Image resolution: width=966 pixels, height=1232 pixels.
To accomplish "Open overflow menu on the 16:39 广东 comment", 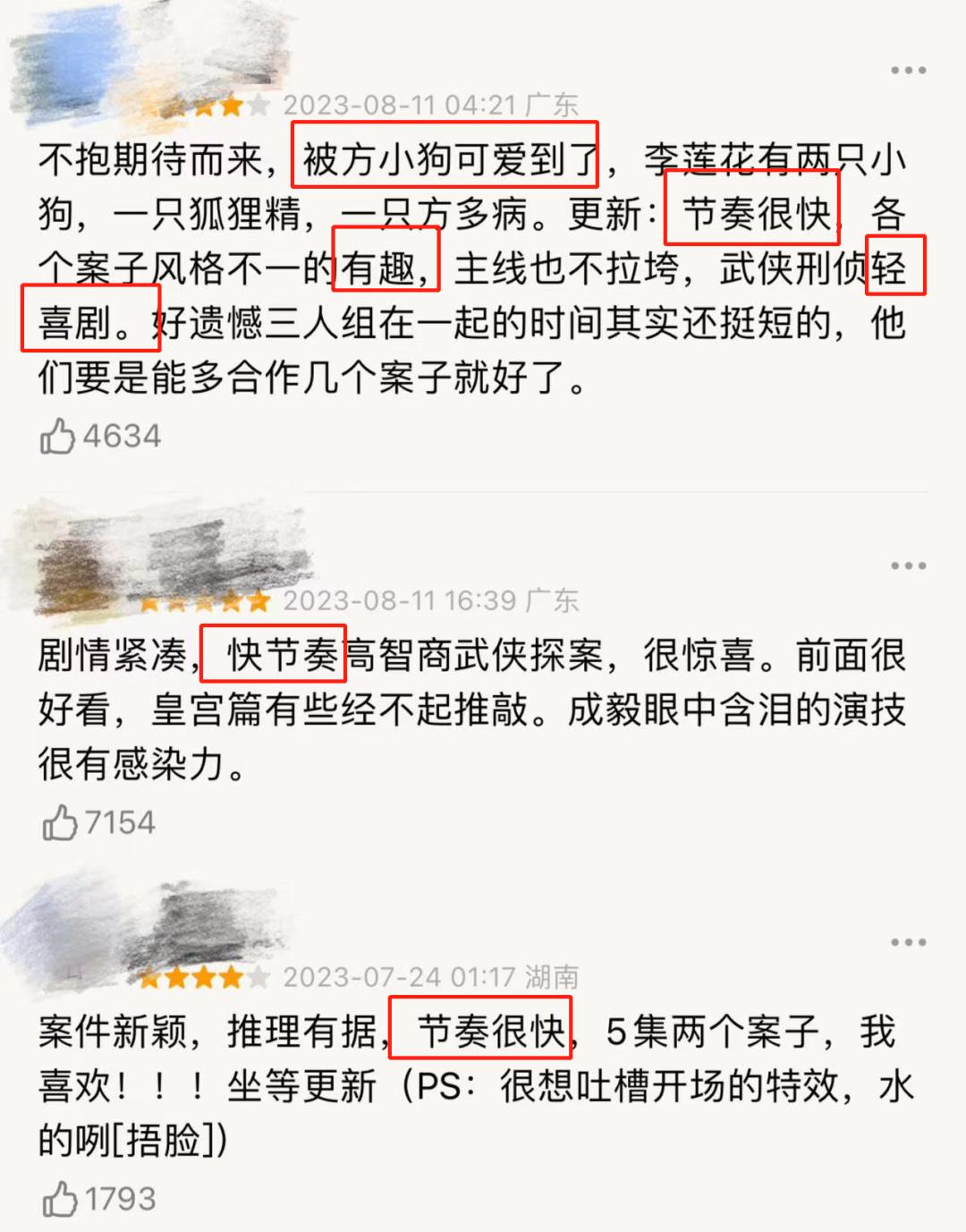I will (x=908, y=565).
